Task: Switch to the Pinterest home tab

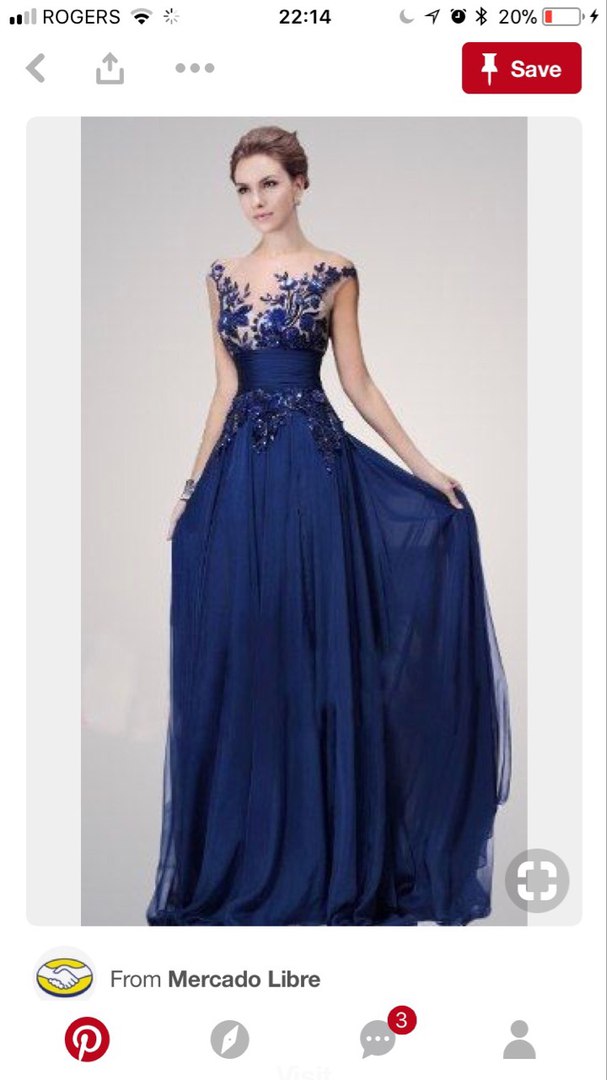Action: click(x=87, y=1040)
